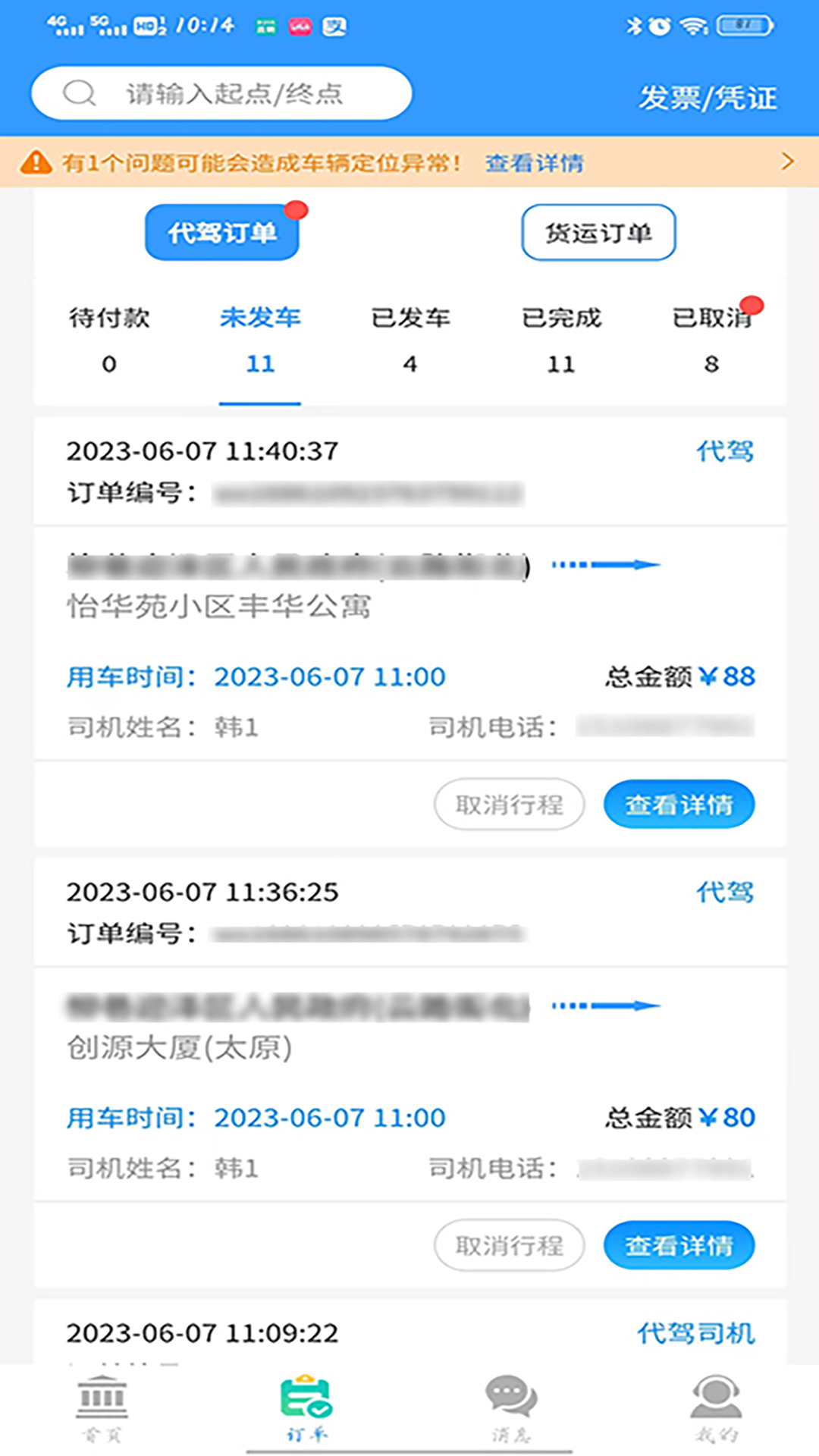
Task: Open 发票/凭证
Action: pos(708,96)
